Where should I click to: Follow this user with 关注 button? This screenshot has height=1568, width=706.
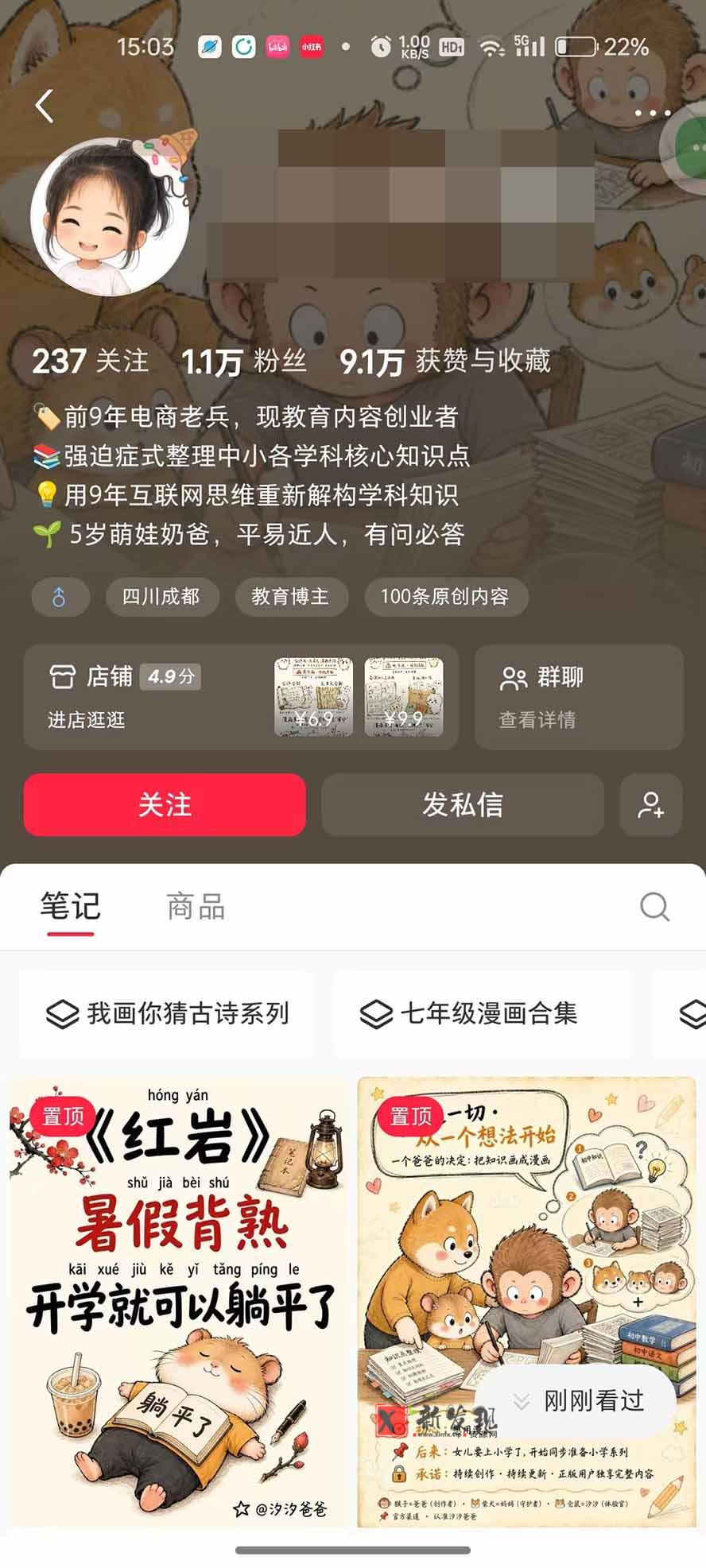[165, 804]
